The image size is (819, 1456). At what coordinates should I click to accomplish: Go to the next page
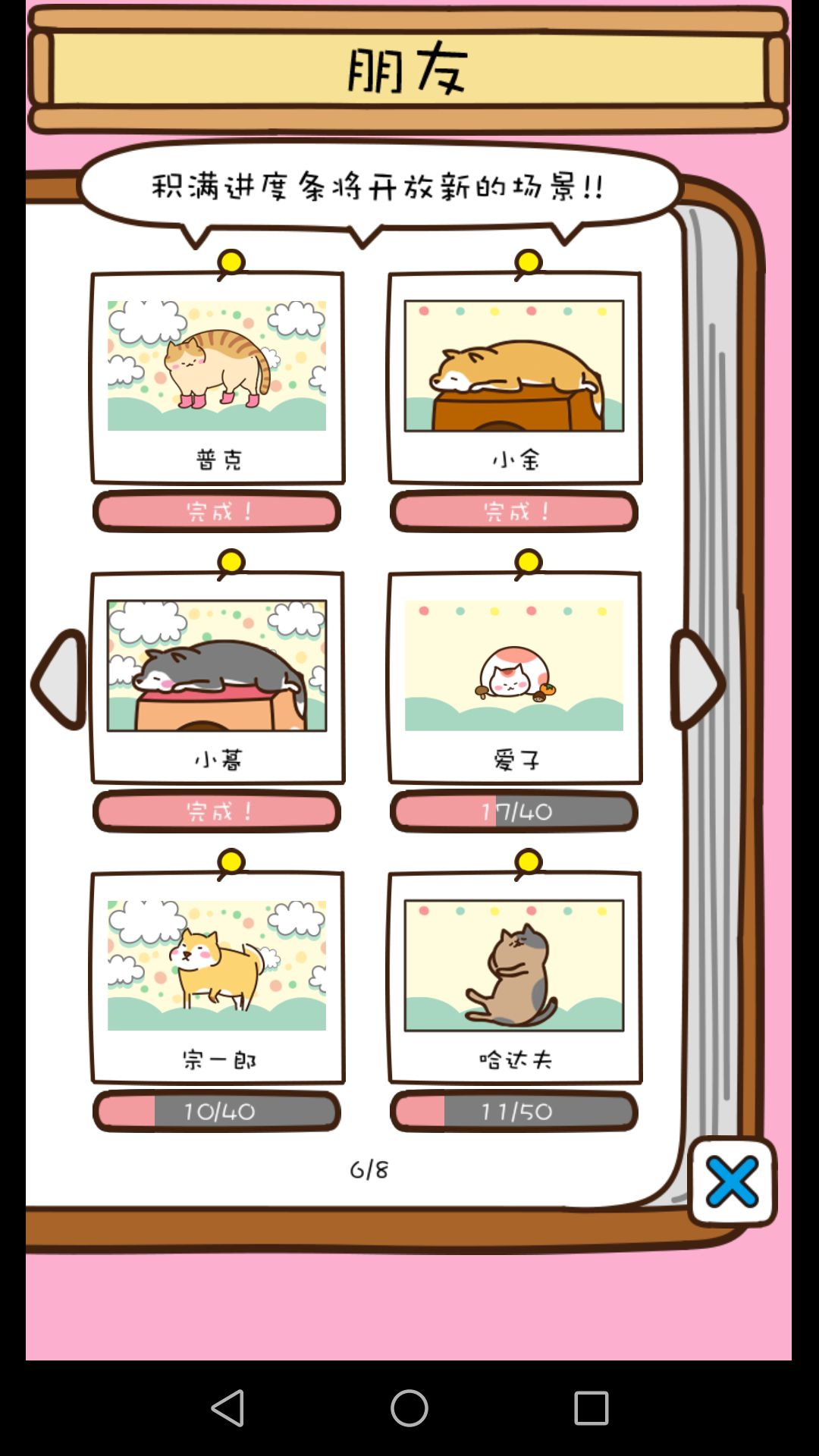coord(696,680)
